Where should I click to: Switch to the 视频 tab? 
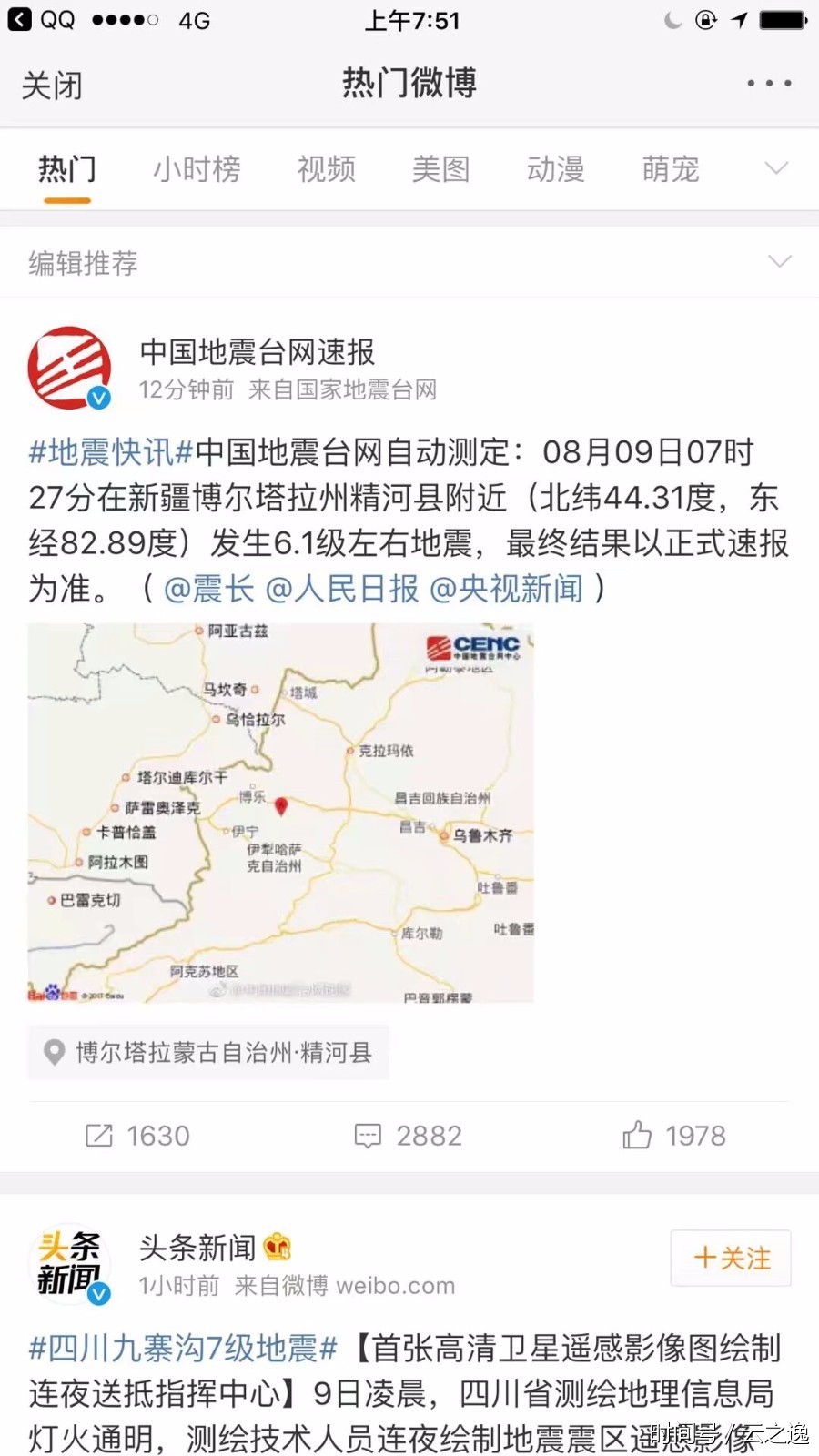pos(326,169)
